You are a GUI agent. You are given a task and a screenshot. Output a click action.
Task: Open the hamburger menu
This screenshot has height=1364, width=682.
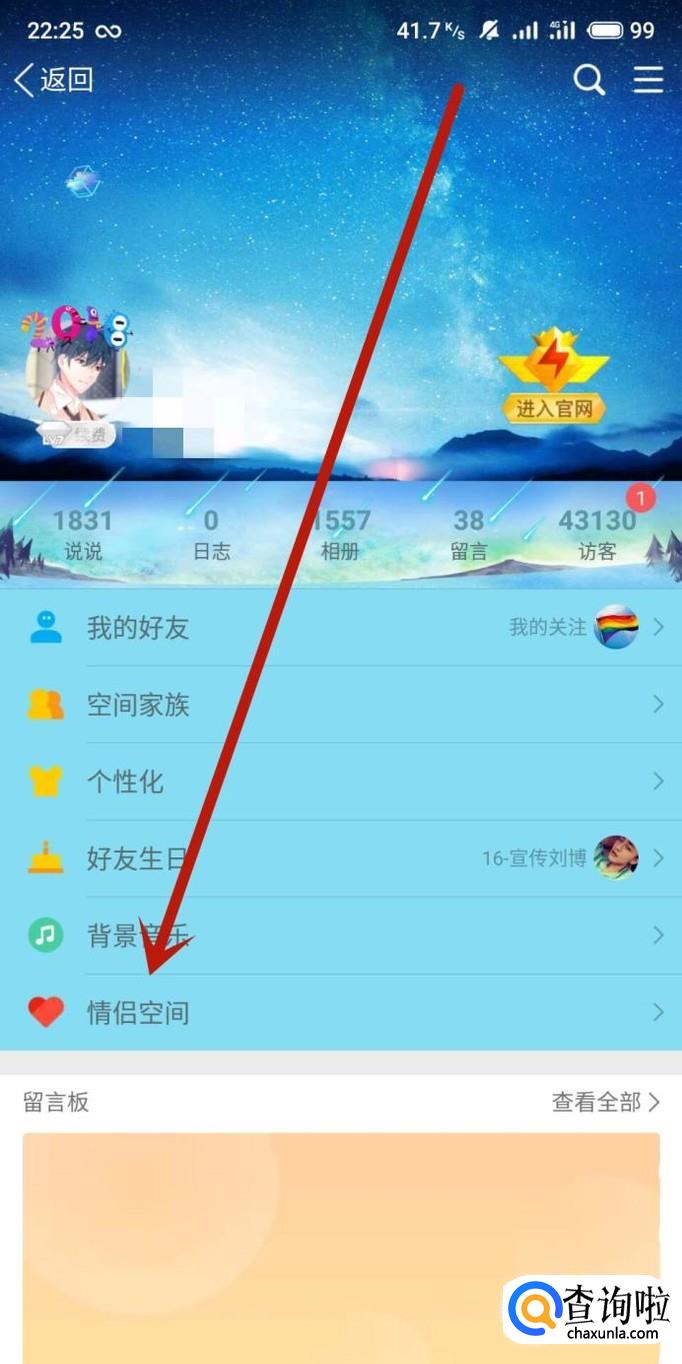click(648, 80)
